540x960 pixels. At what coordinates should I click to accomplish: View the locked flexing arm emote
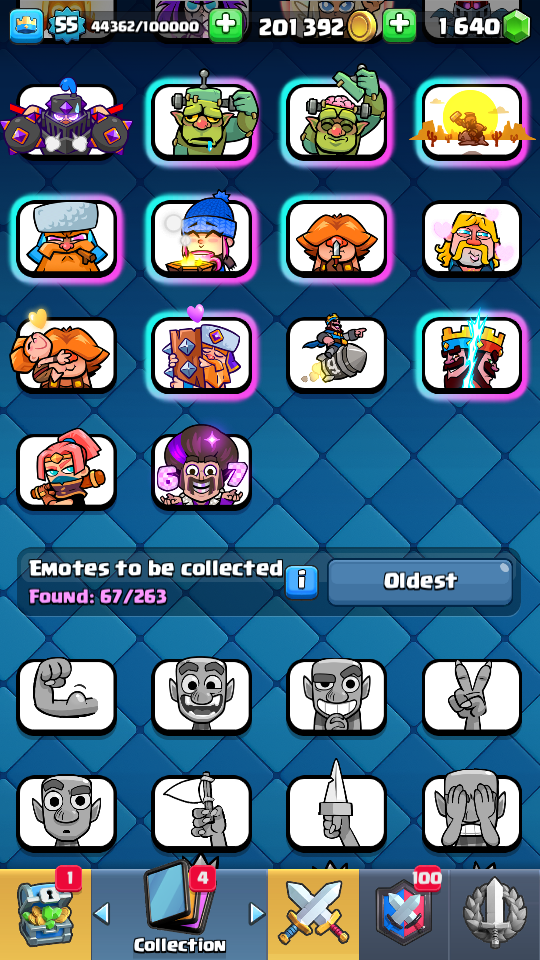coord(66,697)
